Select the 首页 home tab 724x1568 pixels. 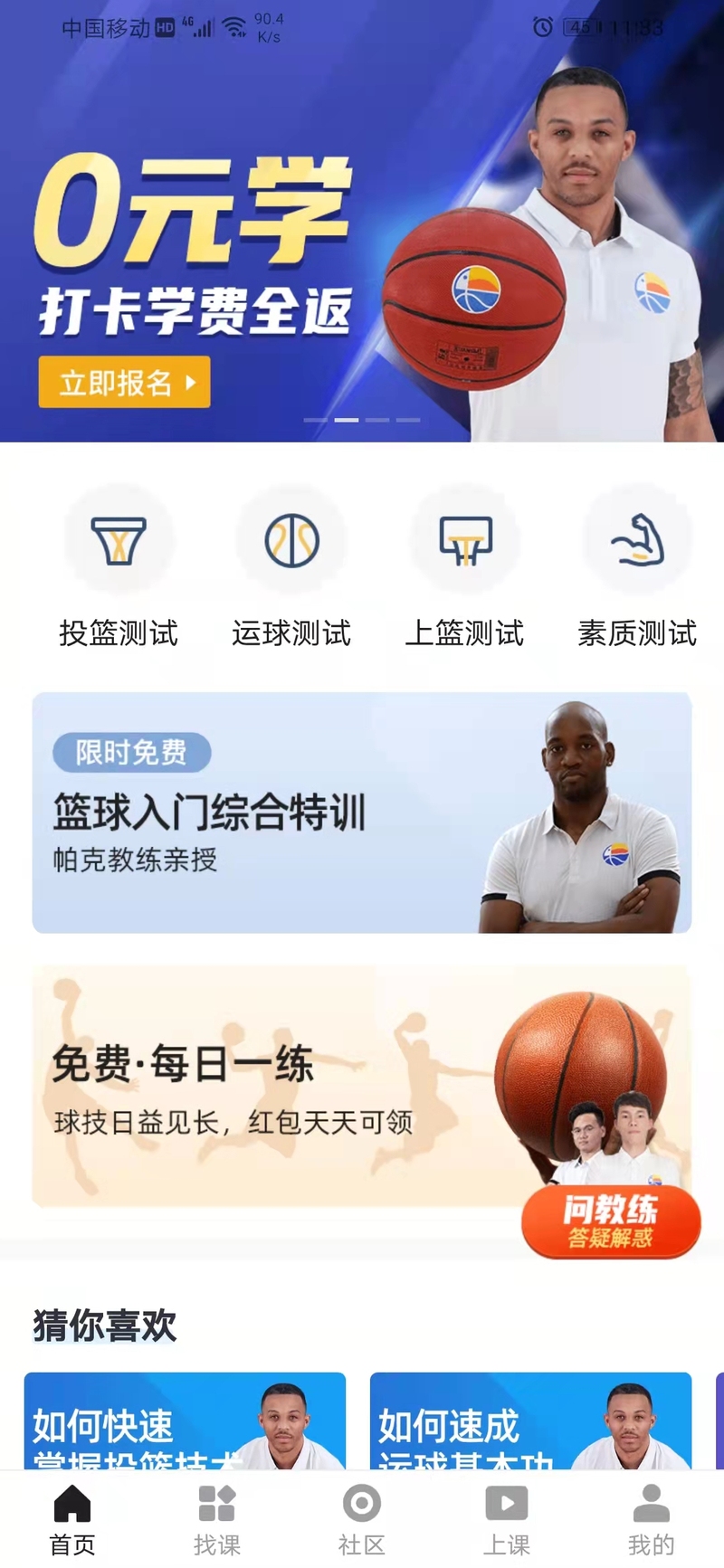72,1520
